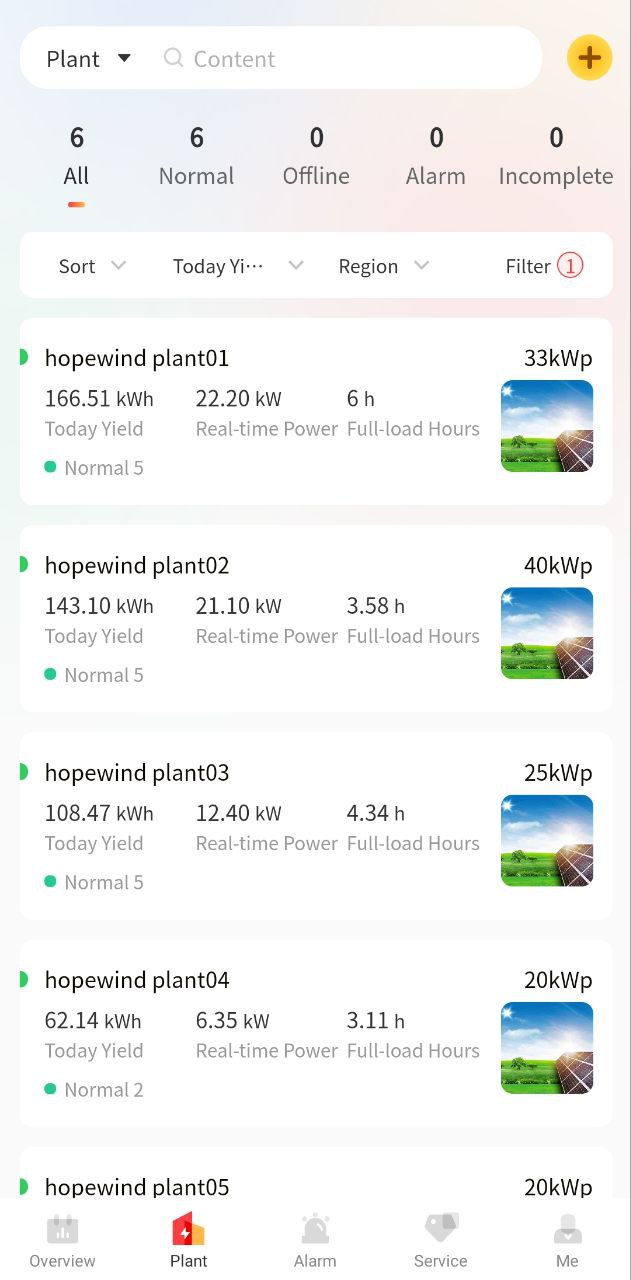631x1280 pixels.
Task: Open the Plant search type dropdown
Action: (x=88, y=59)
